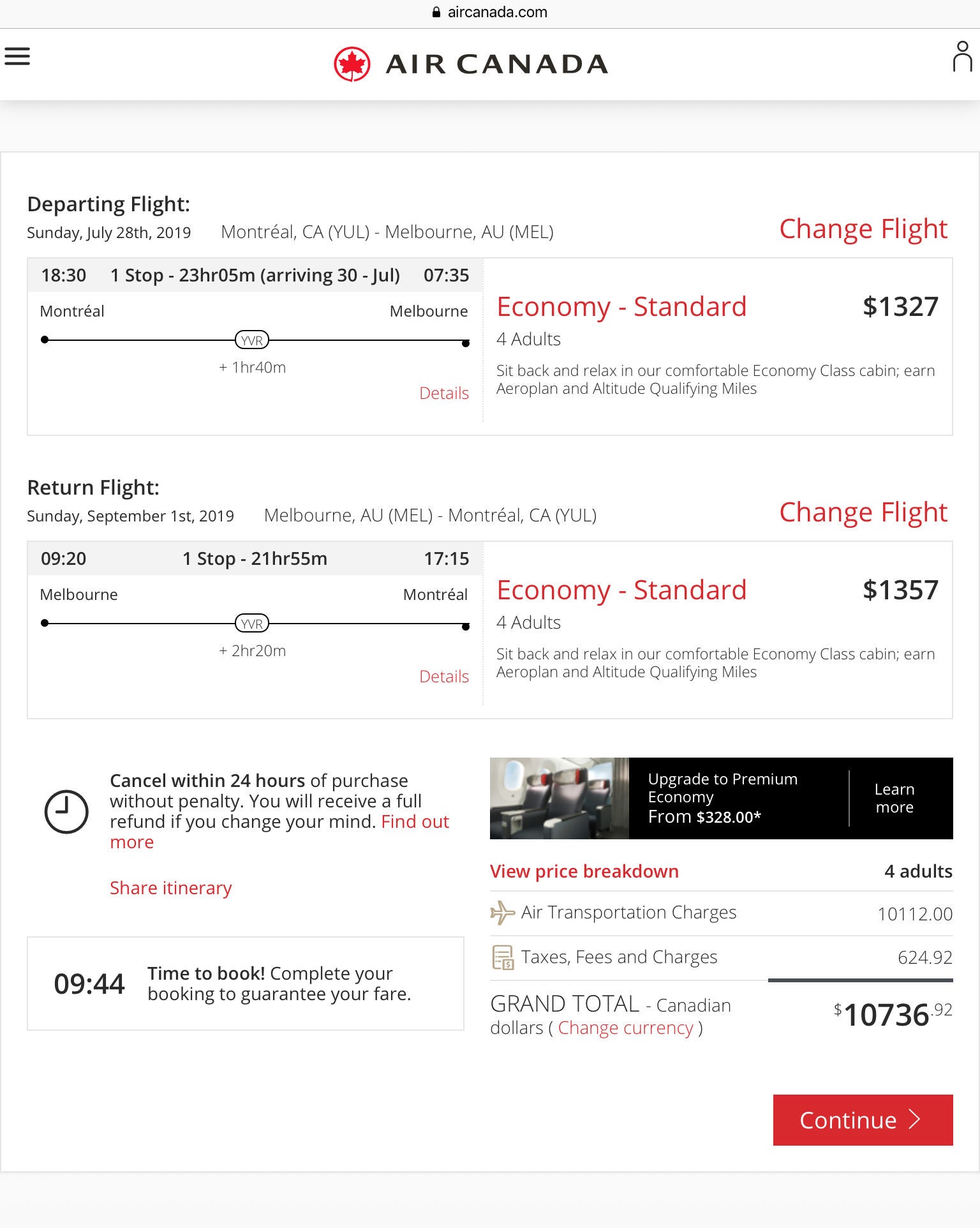The height and width of the screenshot is (1228, 980).
Task: Click aircanada.com in the address bar
Action: 497,11
